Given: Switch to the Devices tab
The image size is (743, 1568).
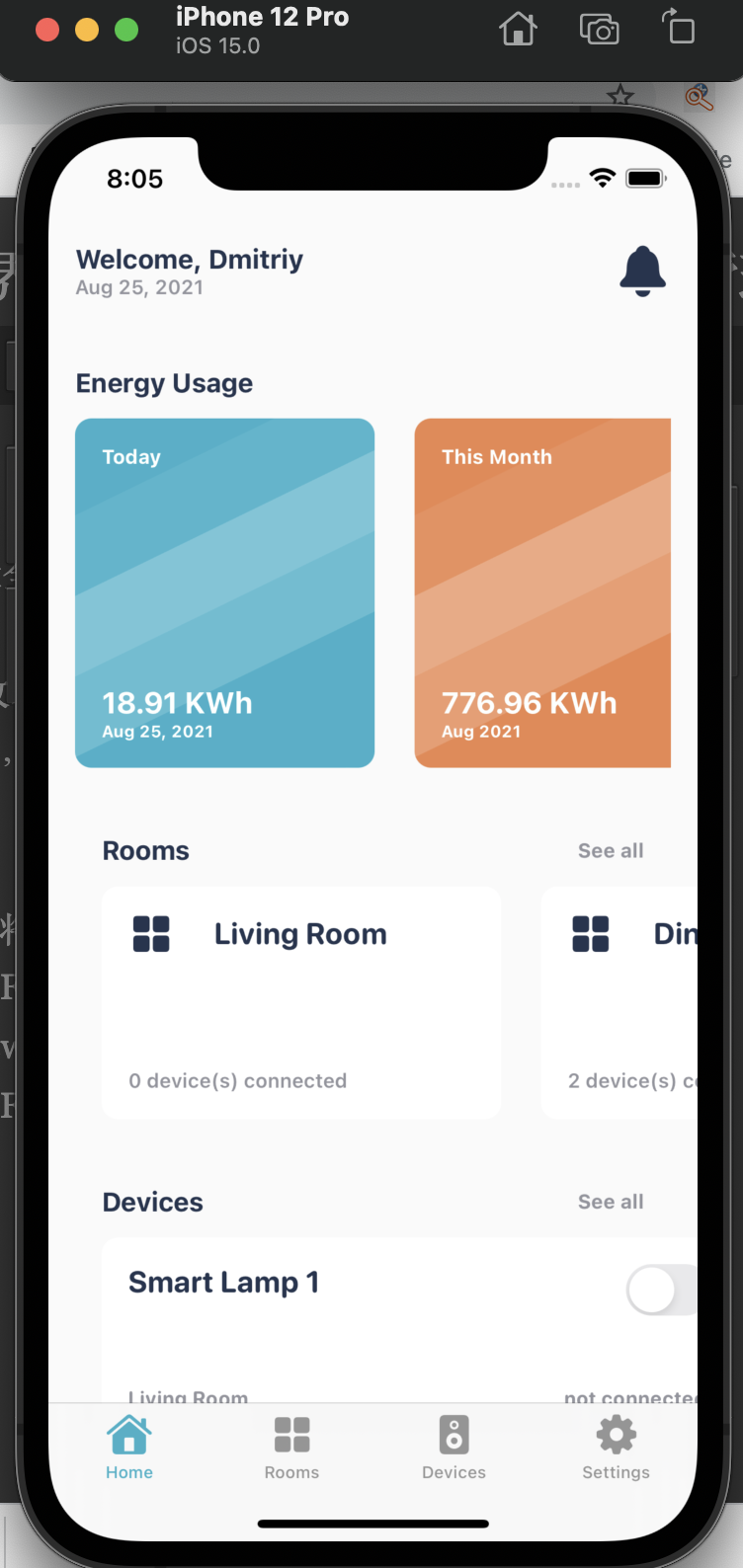Looking at the screenshot, I should [x=454, y=1447].
